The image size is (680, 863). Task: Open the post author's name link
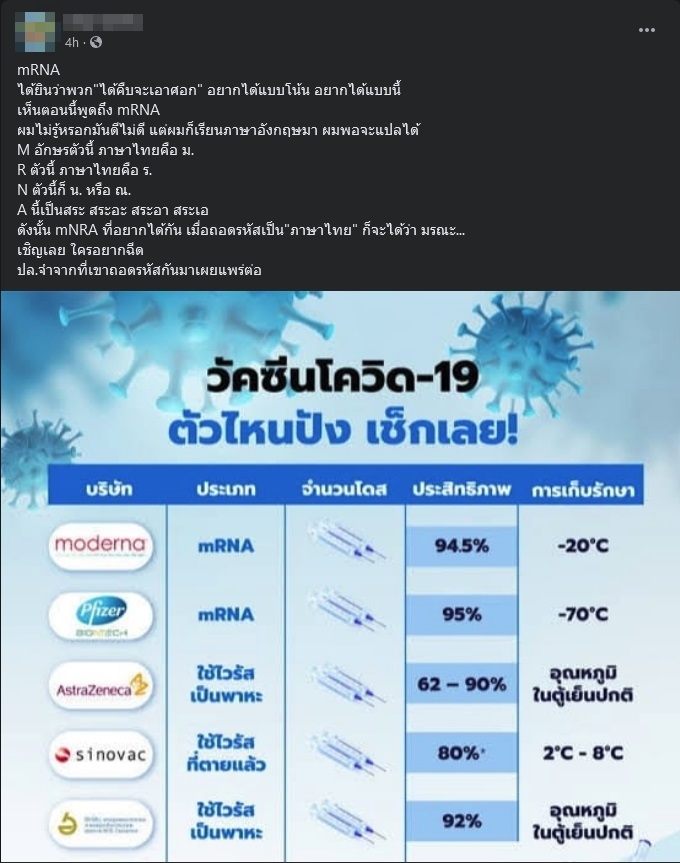click(102, 22)
